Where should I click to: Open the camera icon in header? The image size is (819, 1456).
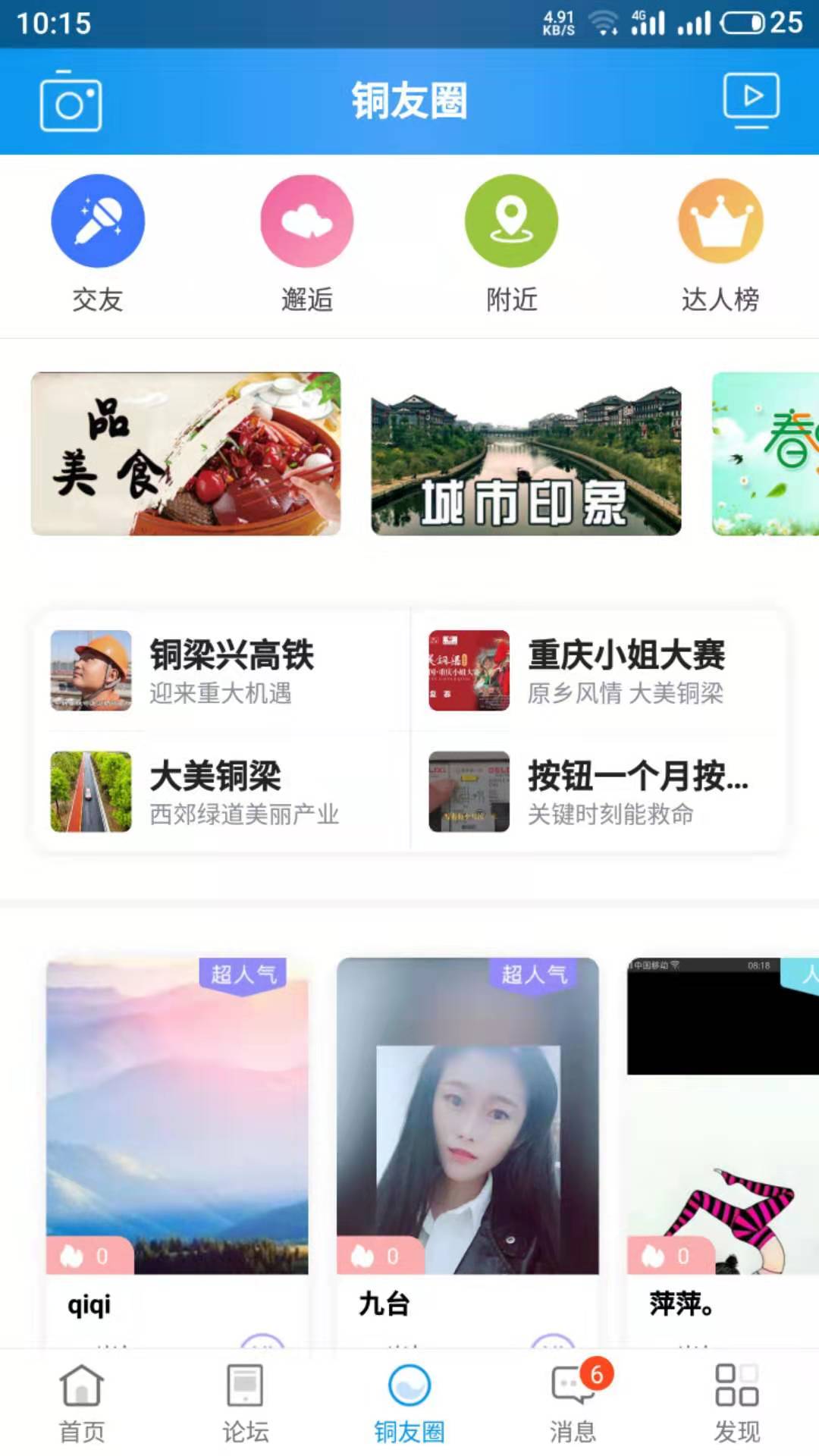(71, 102)
